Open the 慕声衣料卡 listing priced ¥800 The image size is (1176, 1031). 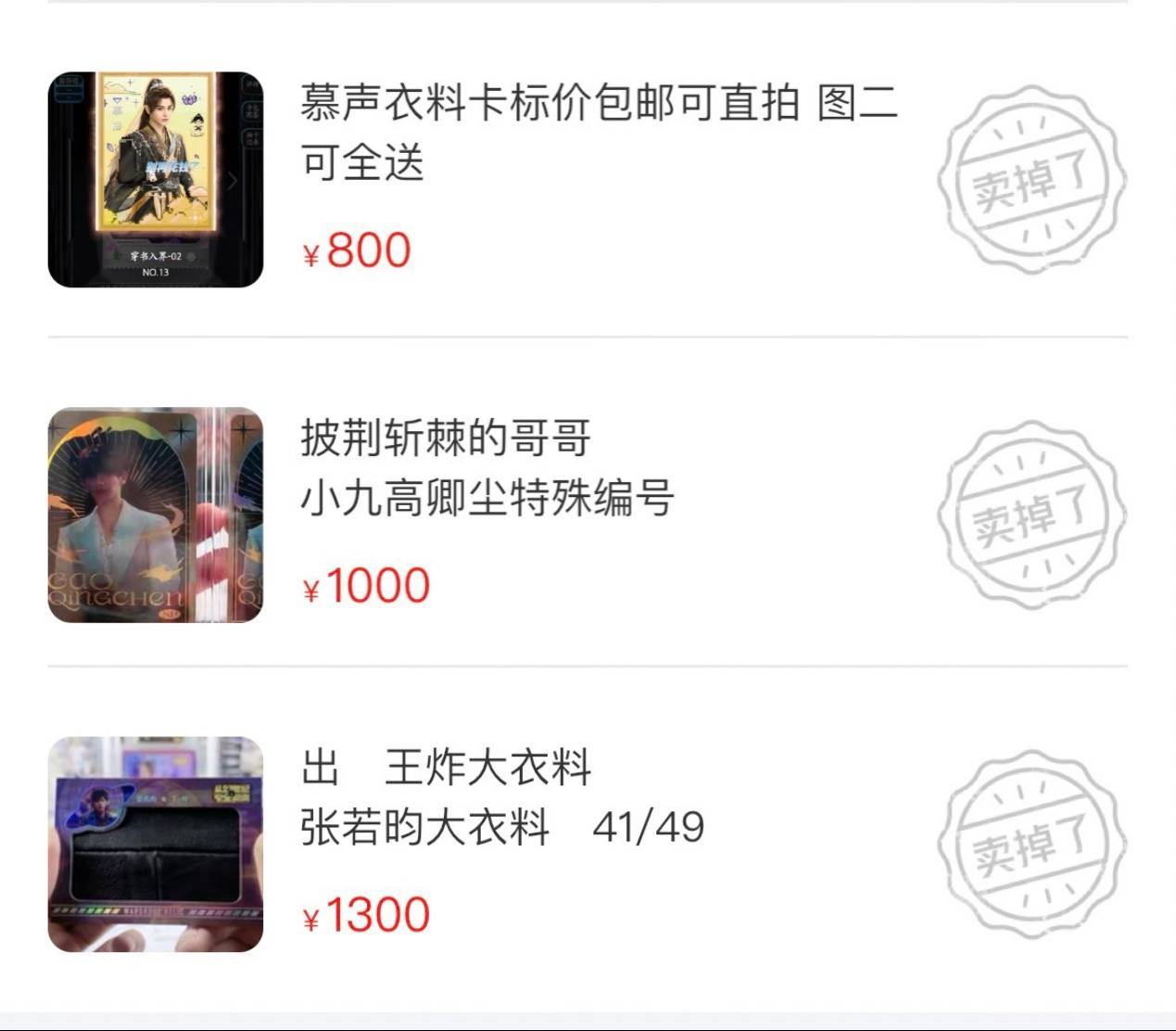(598, 132)
